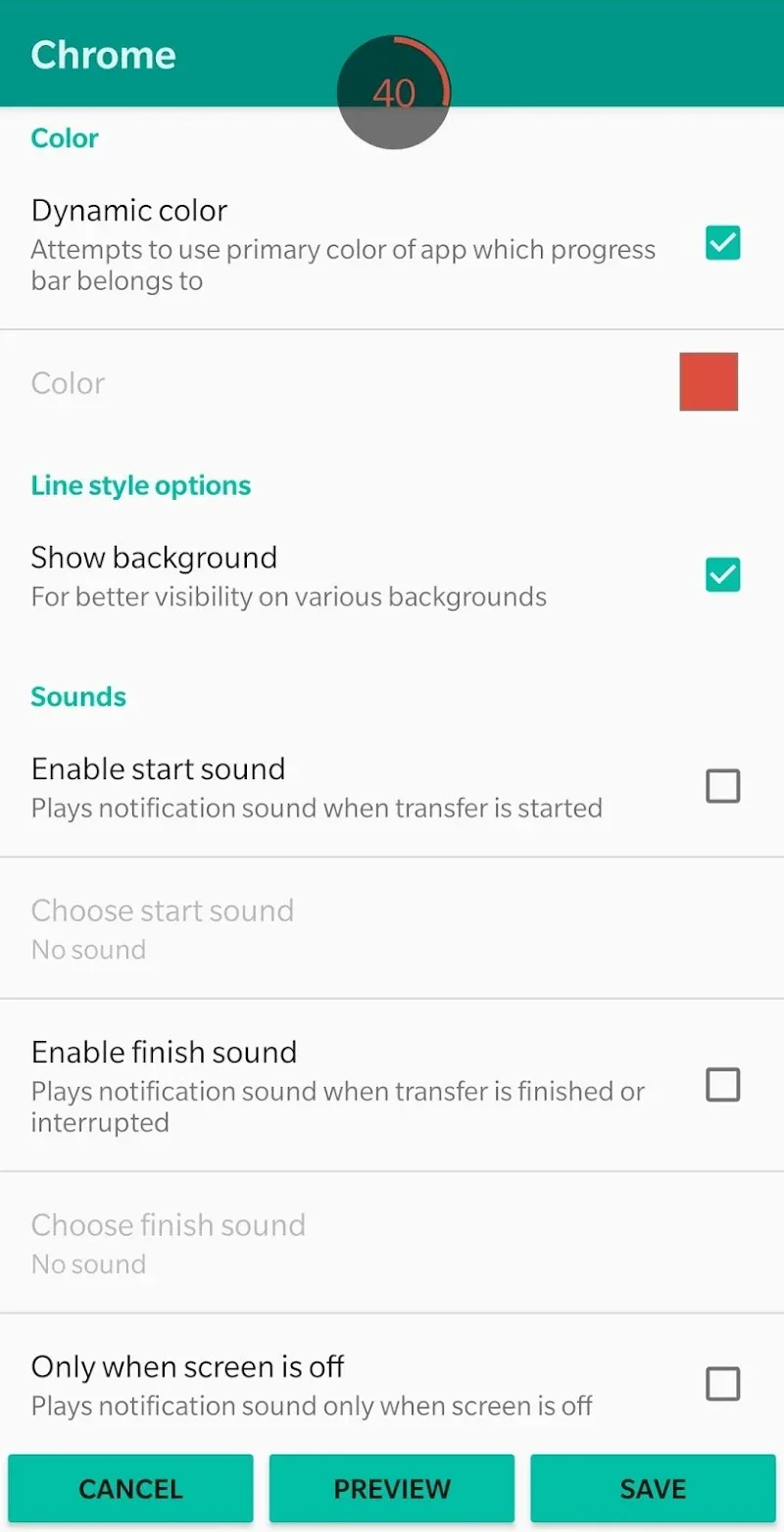
Task: Turn on Enable finish sound
Action: click(x=723, y=1085)
